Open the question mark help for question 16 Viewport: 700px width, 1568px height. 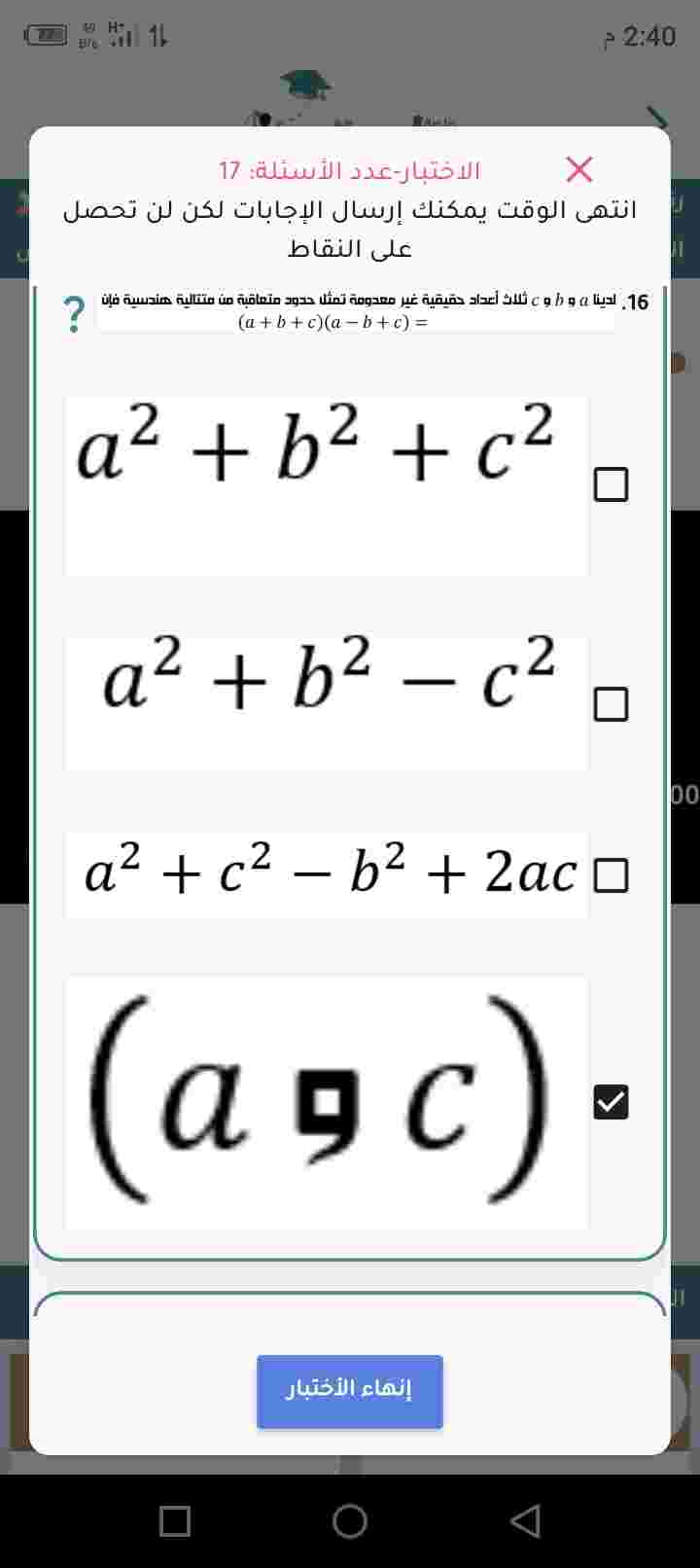tap(74, 315)
